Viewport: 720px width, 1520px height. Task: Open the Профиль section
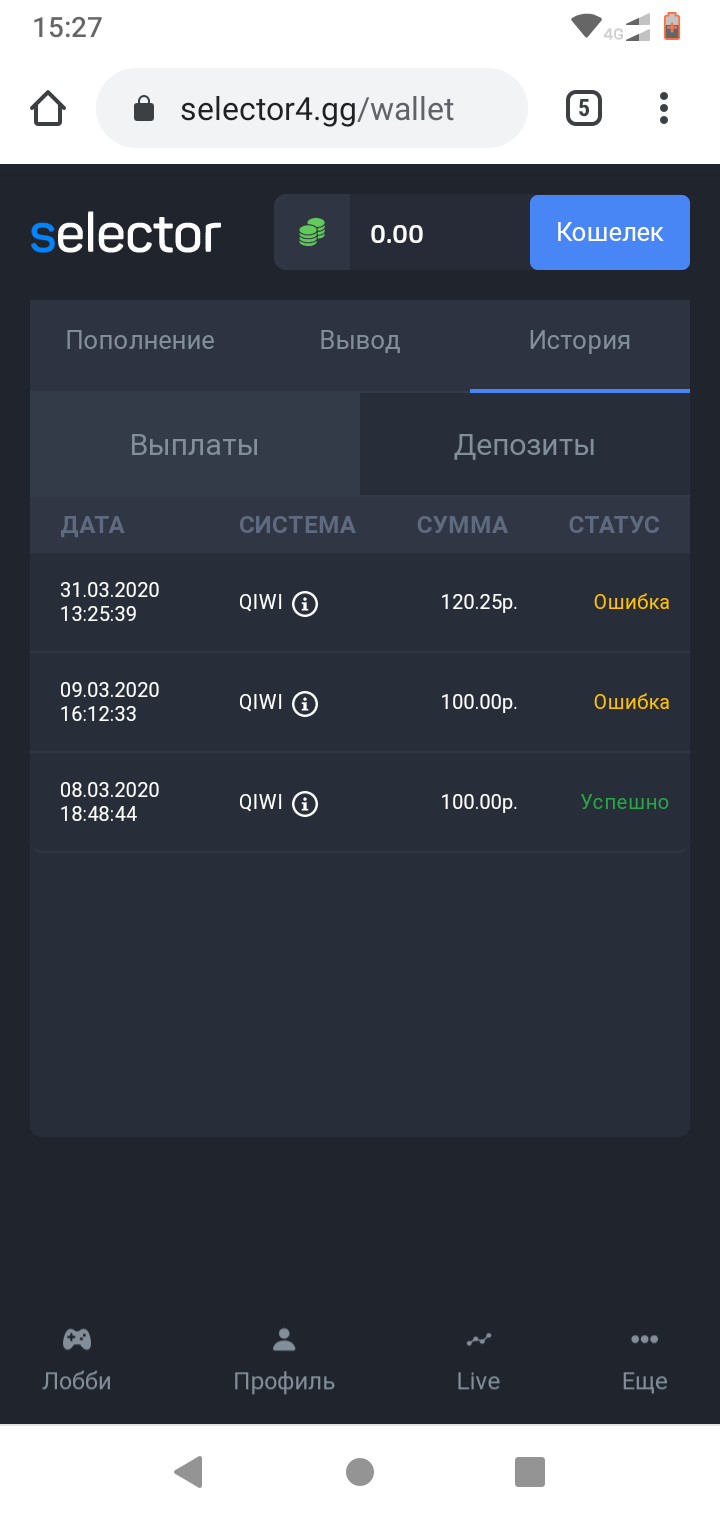[x=284, y=1360]
